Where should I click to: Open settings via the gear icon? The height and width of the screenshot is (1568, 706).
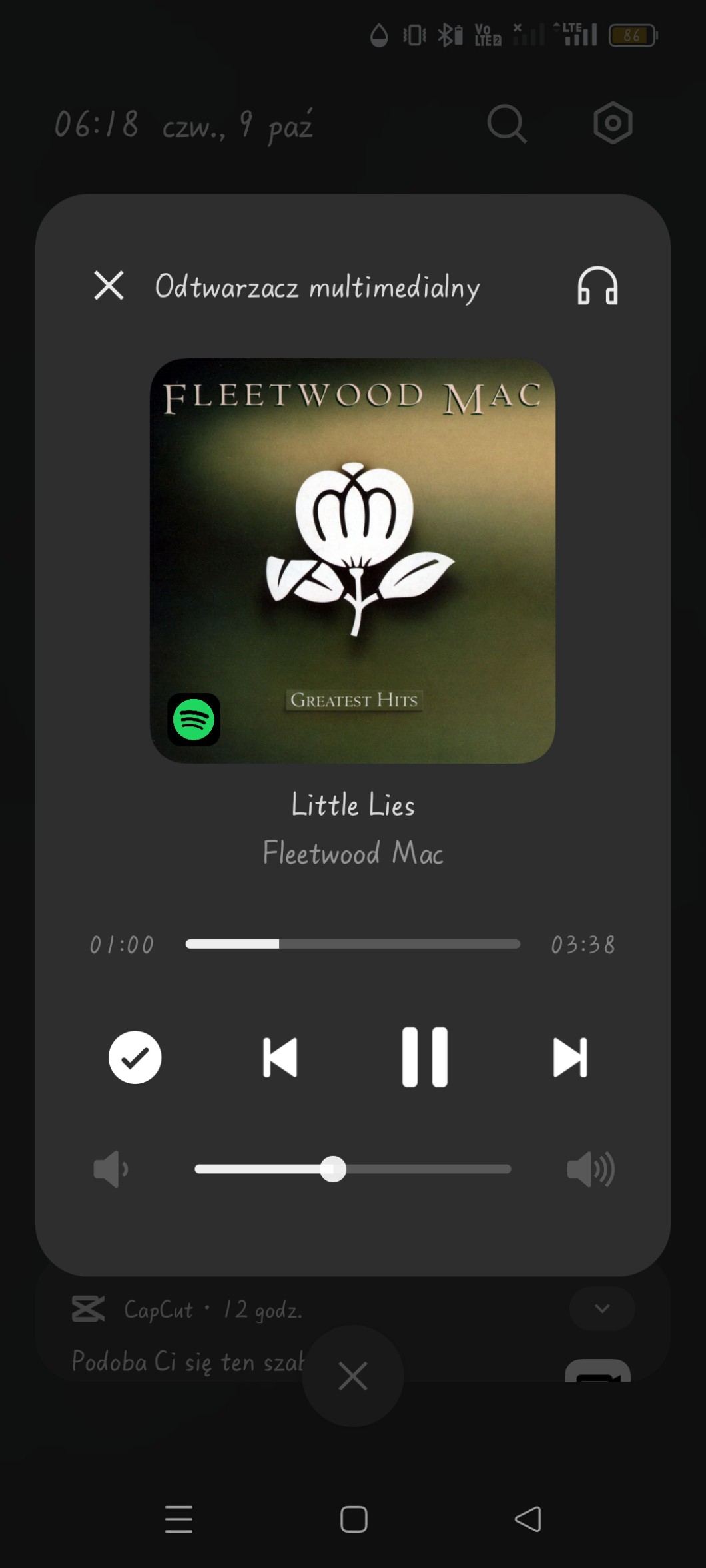coord(612,124)
